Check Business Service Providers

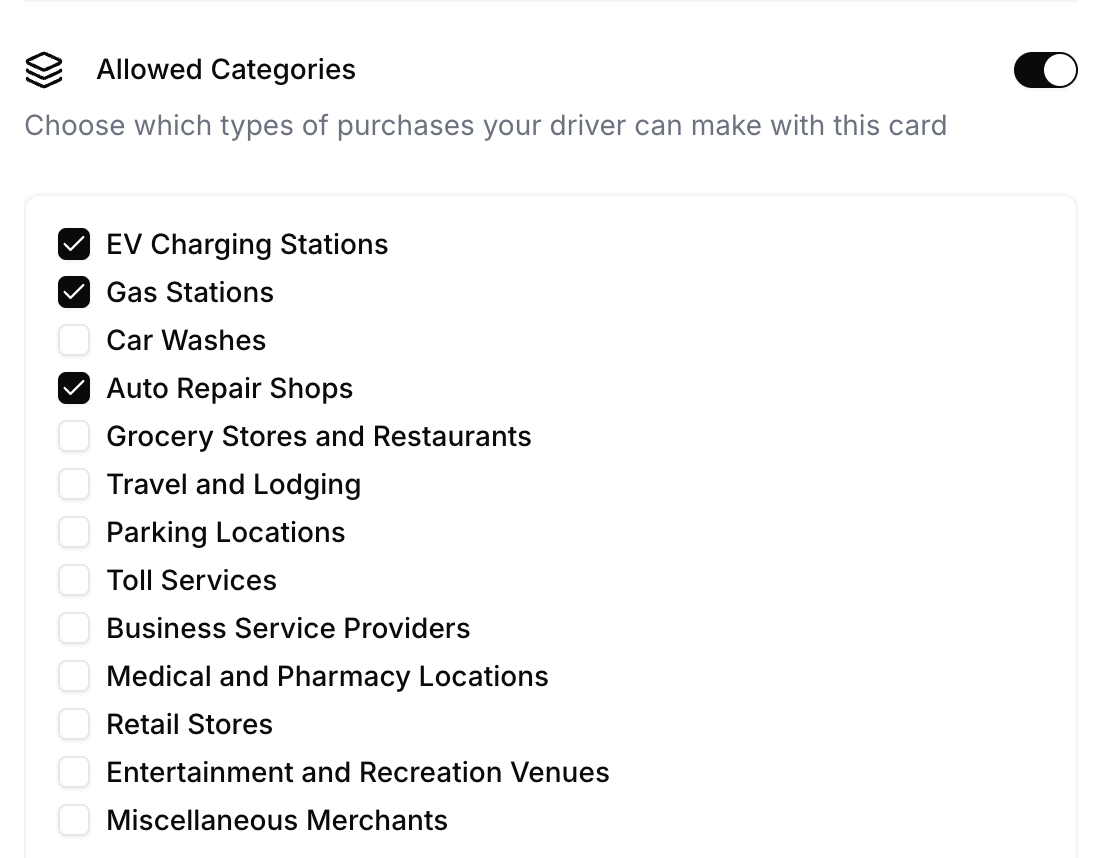tap(74, 628)
